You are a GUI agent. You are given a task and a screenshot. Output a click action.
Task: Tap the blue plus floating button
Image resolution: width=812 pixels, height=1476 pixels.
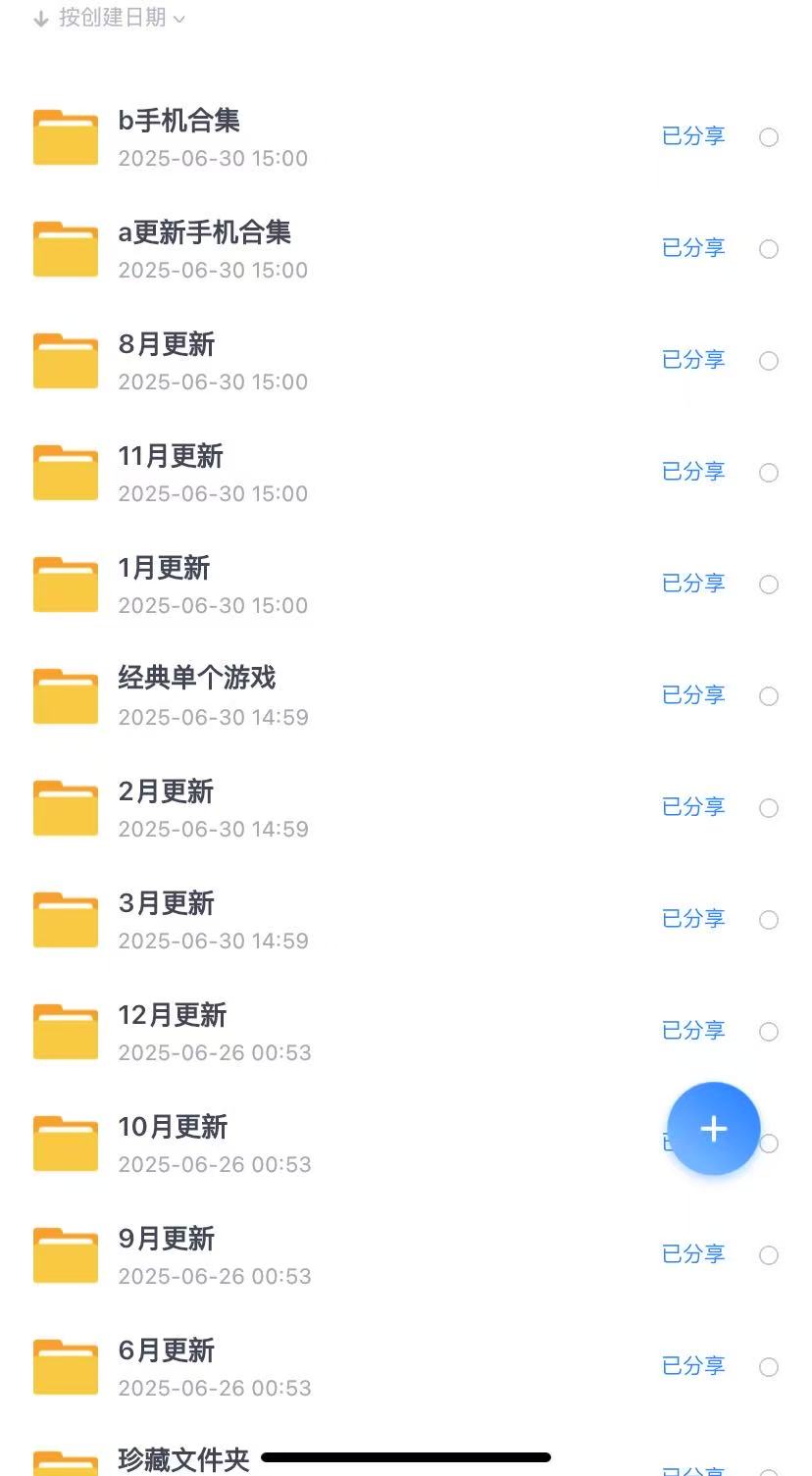click(x=714, y=1129)
